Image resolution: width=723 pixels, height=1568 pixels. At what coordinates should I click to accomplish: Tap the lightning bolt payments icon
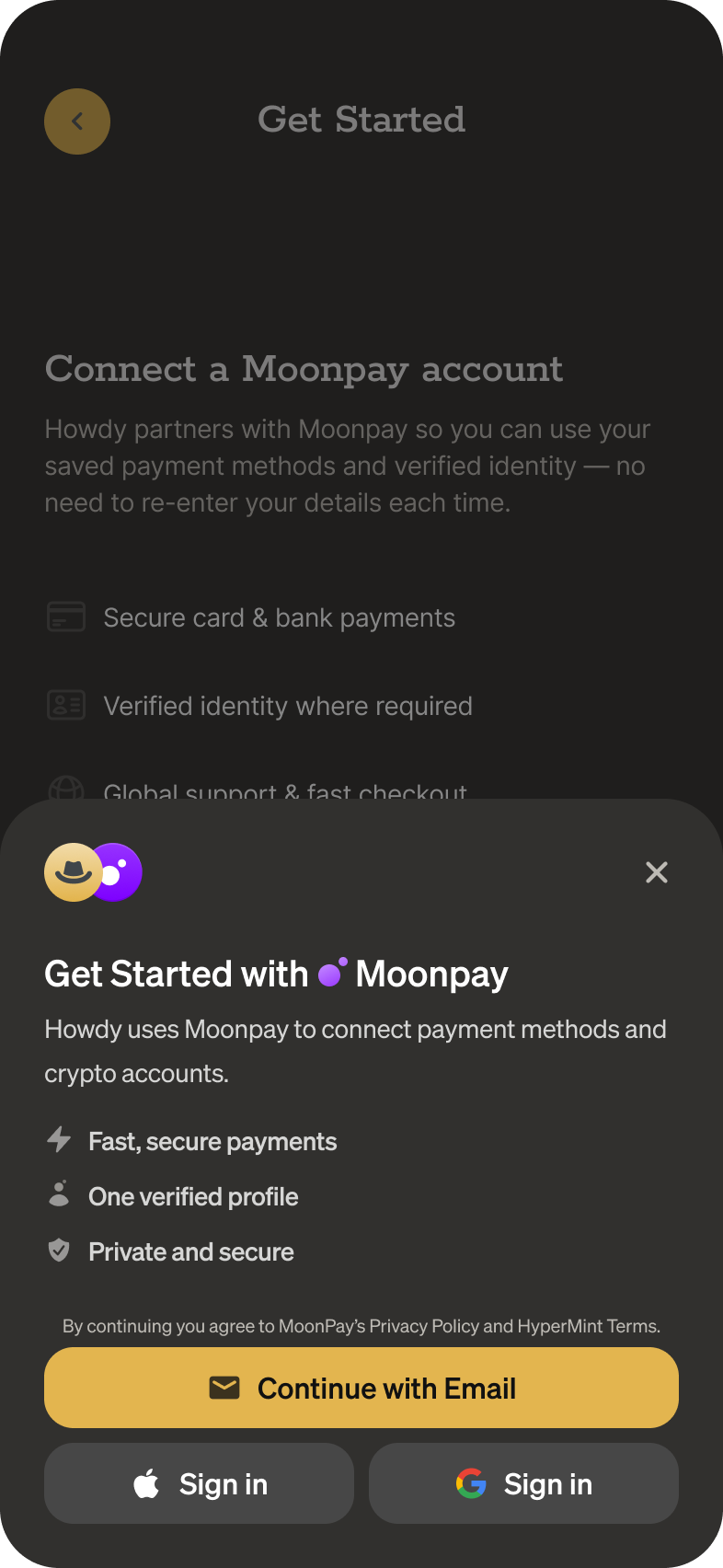(x=58, y=1140)
